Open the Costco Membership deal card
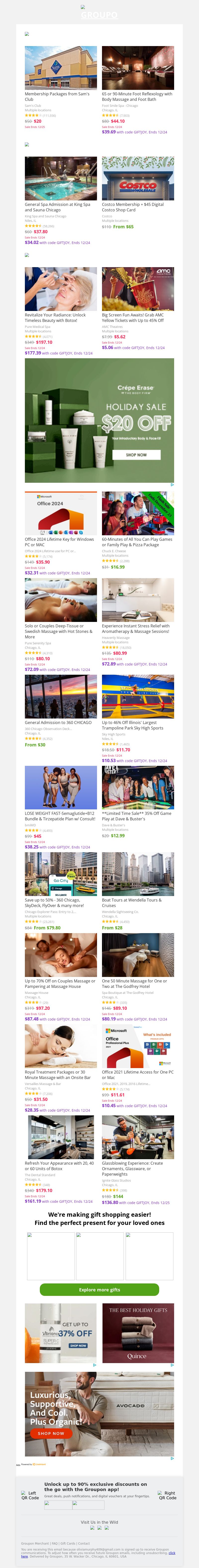The image size is (199, 1568). [138, 178]
